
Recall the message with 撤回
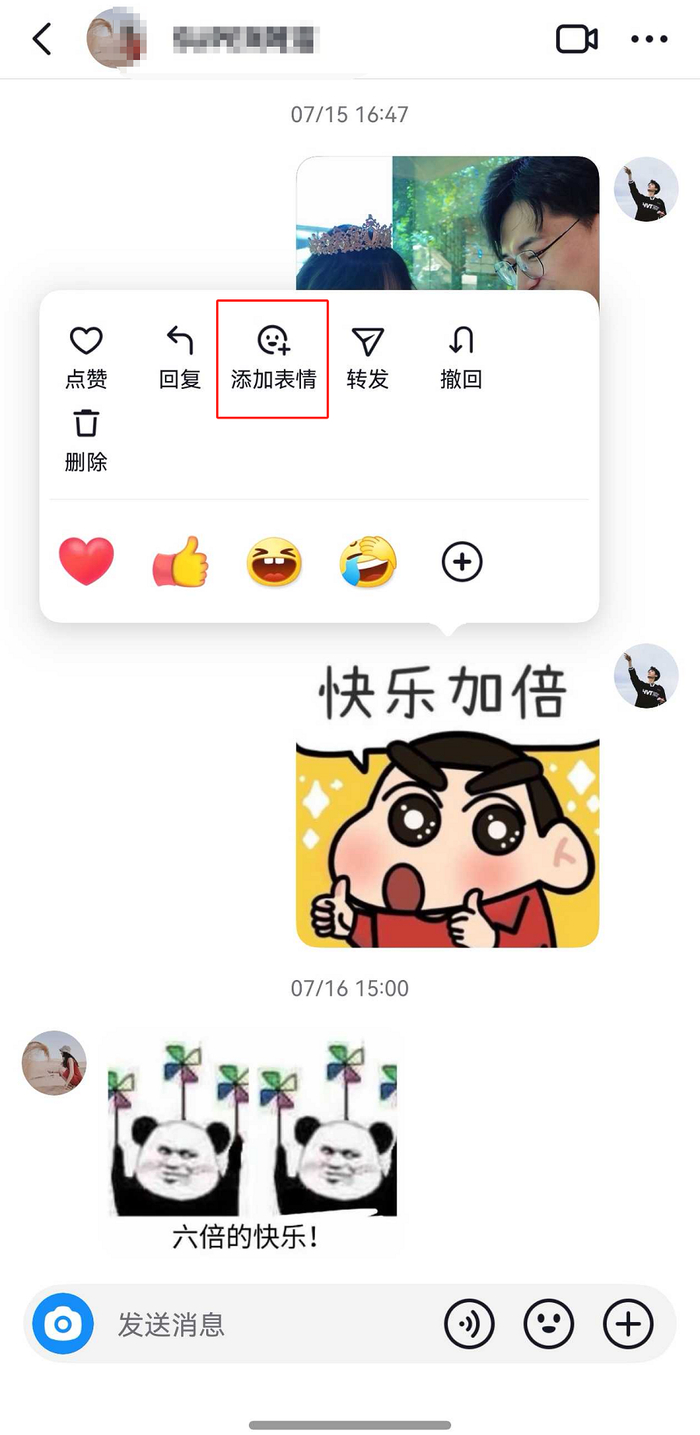point(461,358)
